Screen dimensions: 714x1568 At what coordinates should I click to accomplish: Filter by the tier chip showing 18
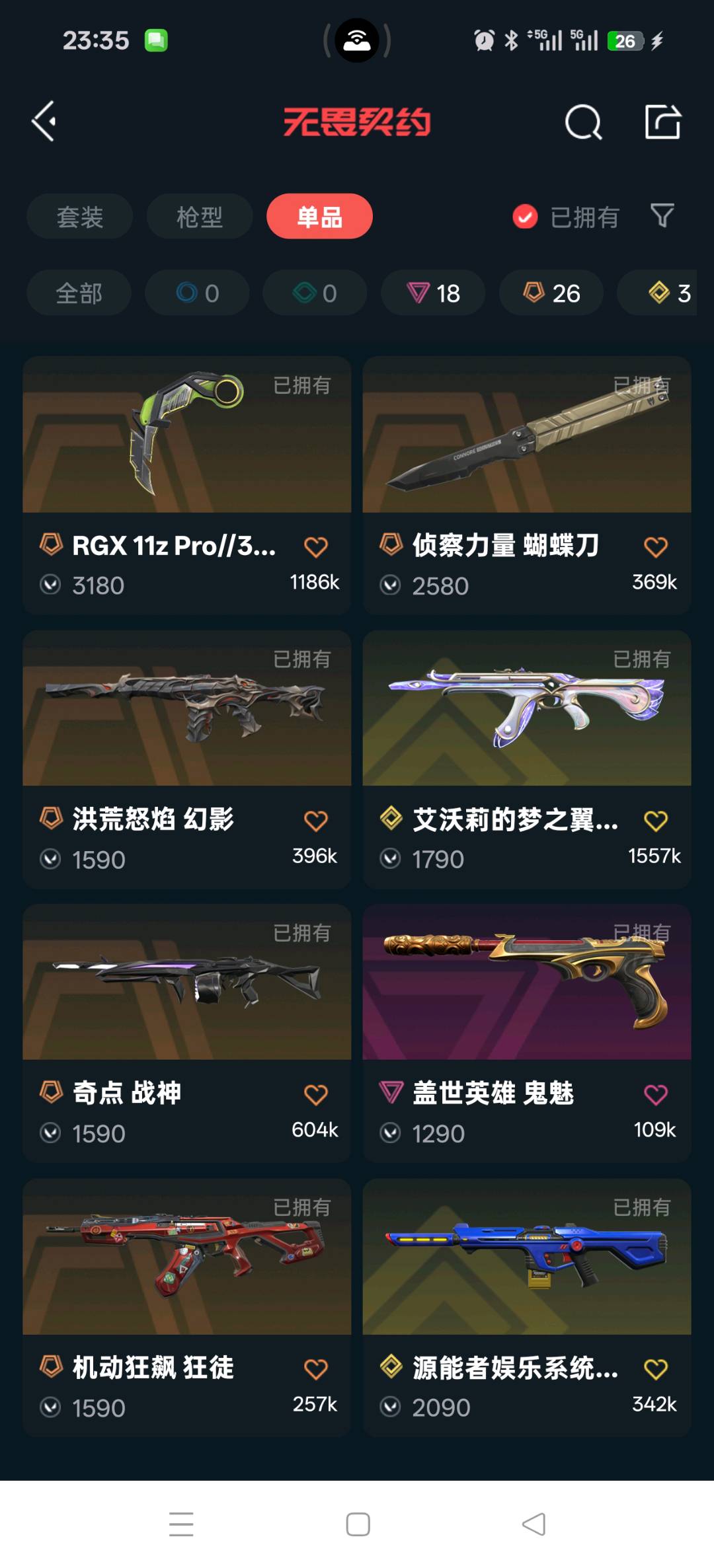point(433,293)
